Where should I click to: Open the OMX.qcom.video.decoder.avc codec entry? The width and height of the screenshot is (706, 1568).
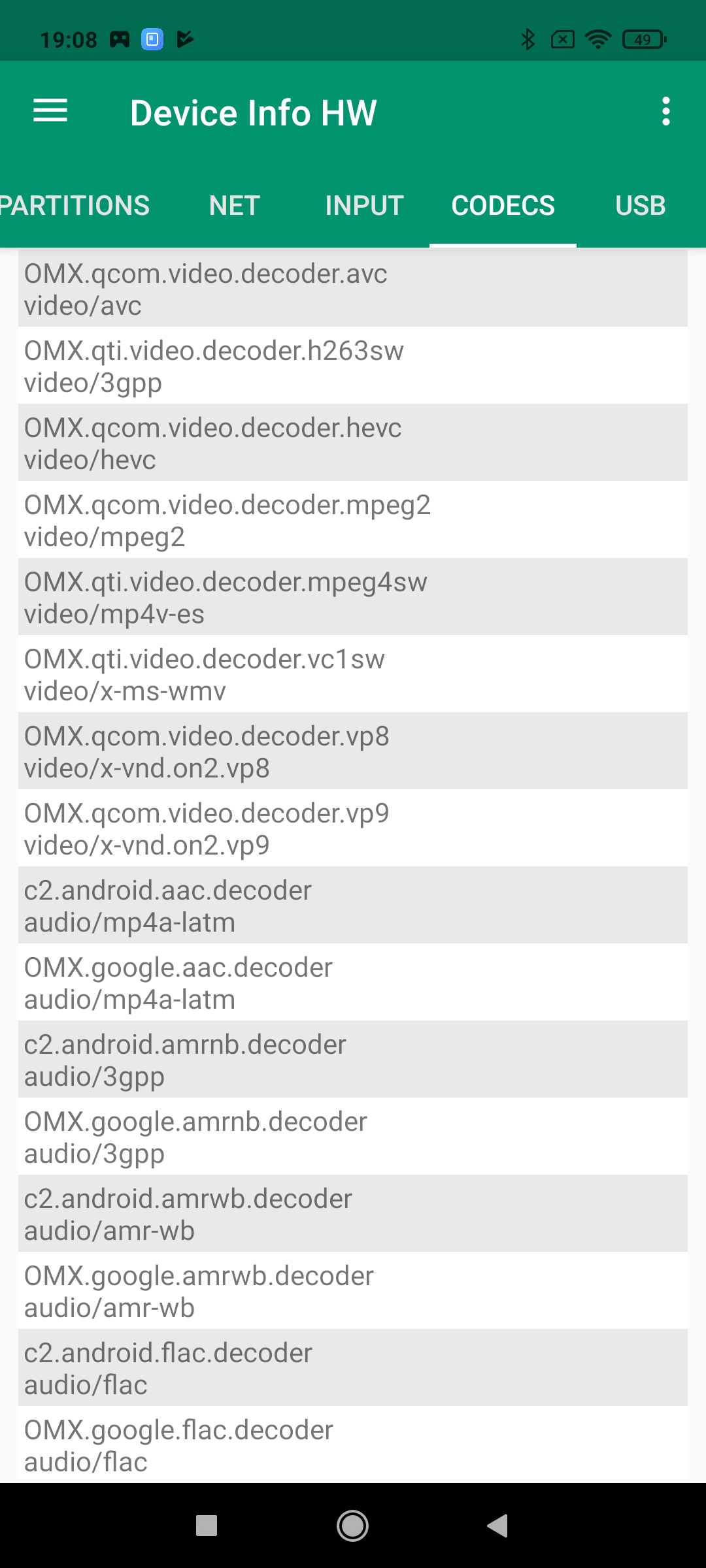[353, 289]
